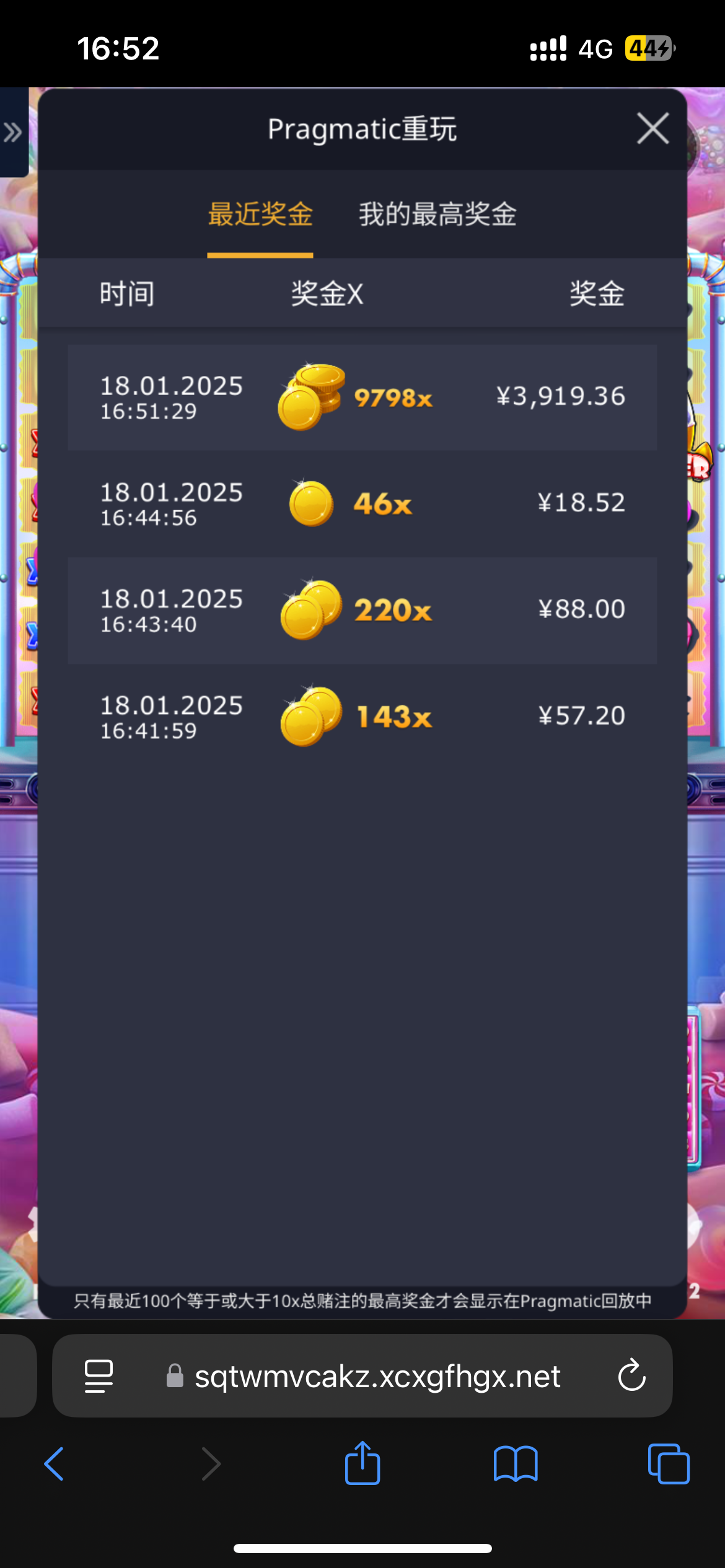Screen dimensions: 725x1568
Task: Reload the page in Safari
Action: [x=631, y=1375]
